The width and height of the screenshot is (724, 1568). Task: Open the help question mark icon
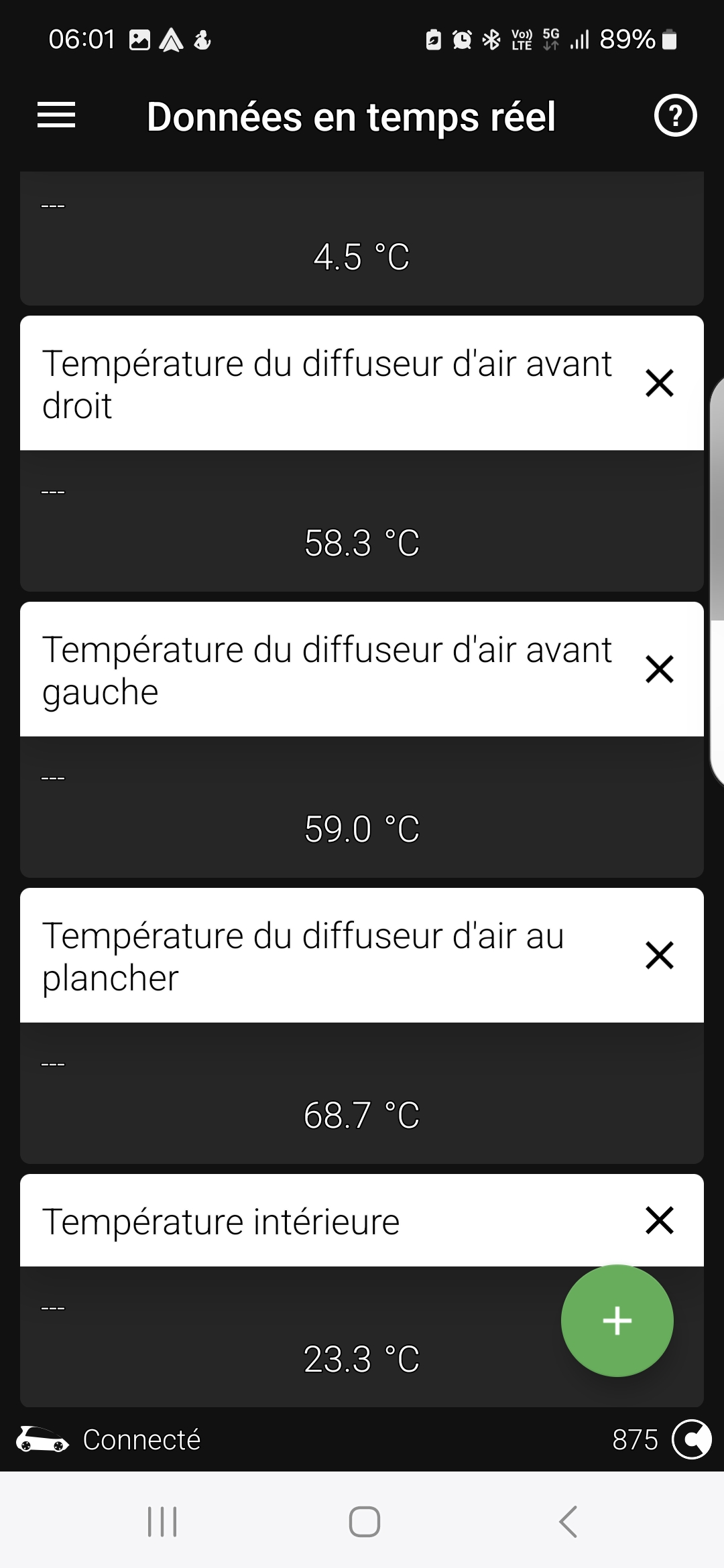point(675,116)
